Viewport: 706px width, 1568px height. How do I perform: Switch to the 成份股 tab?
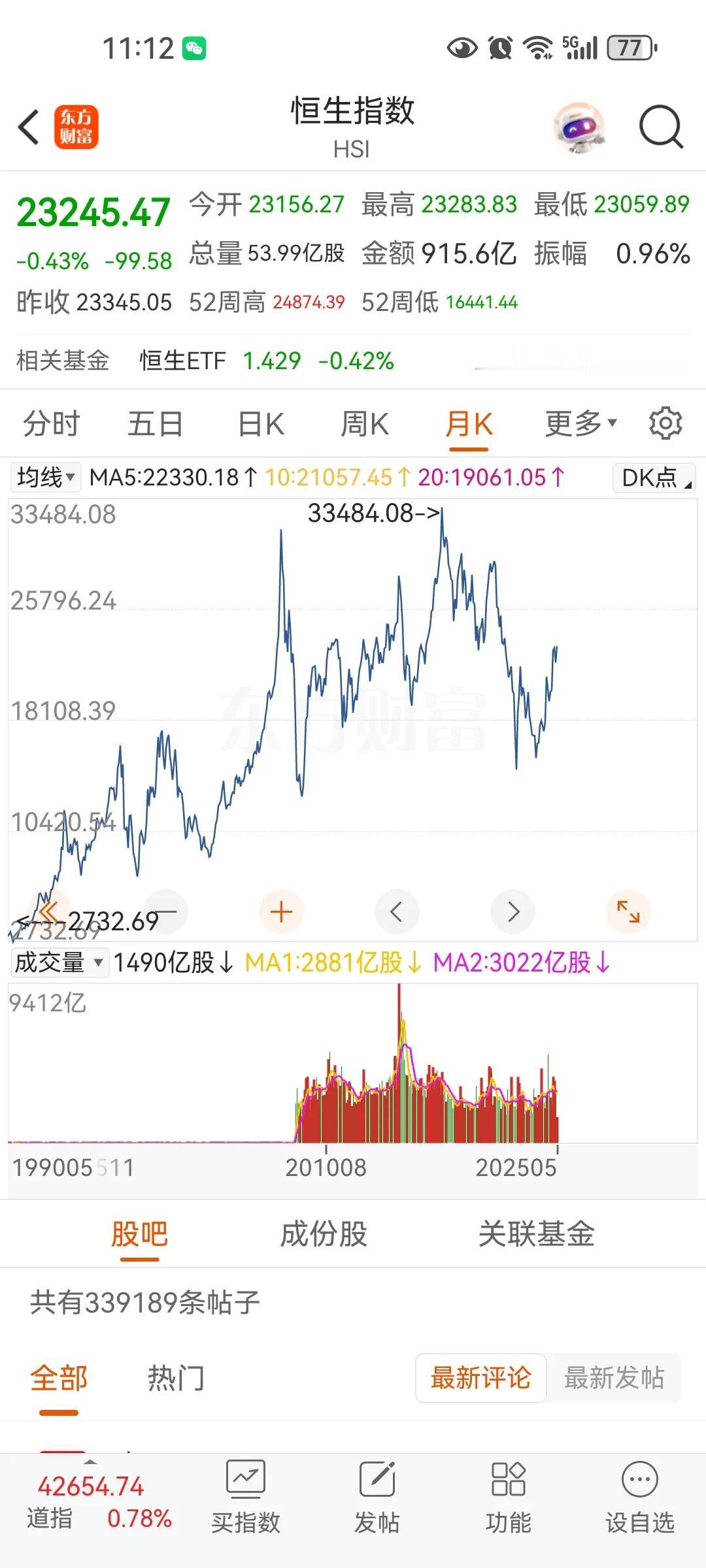[x=324, y=1234]
